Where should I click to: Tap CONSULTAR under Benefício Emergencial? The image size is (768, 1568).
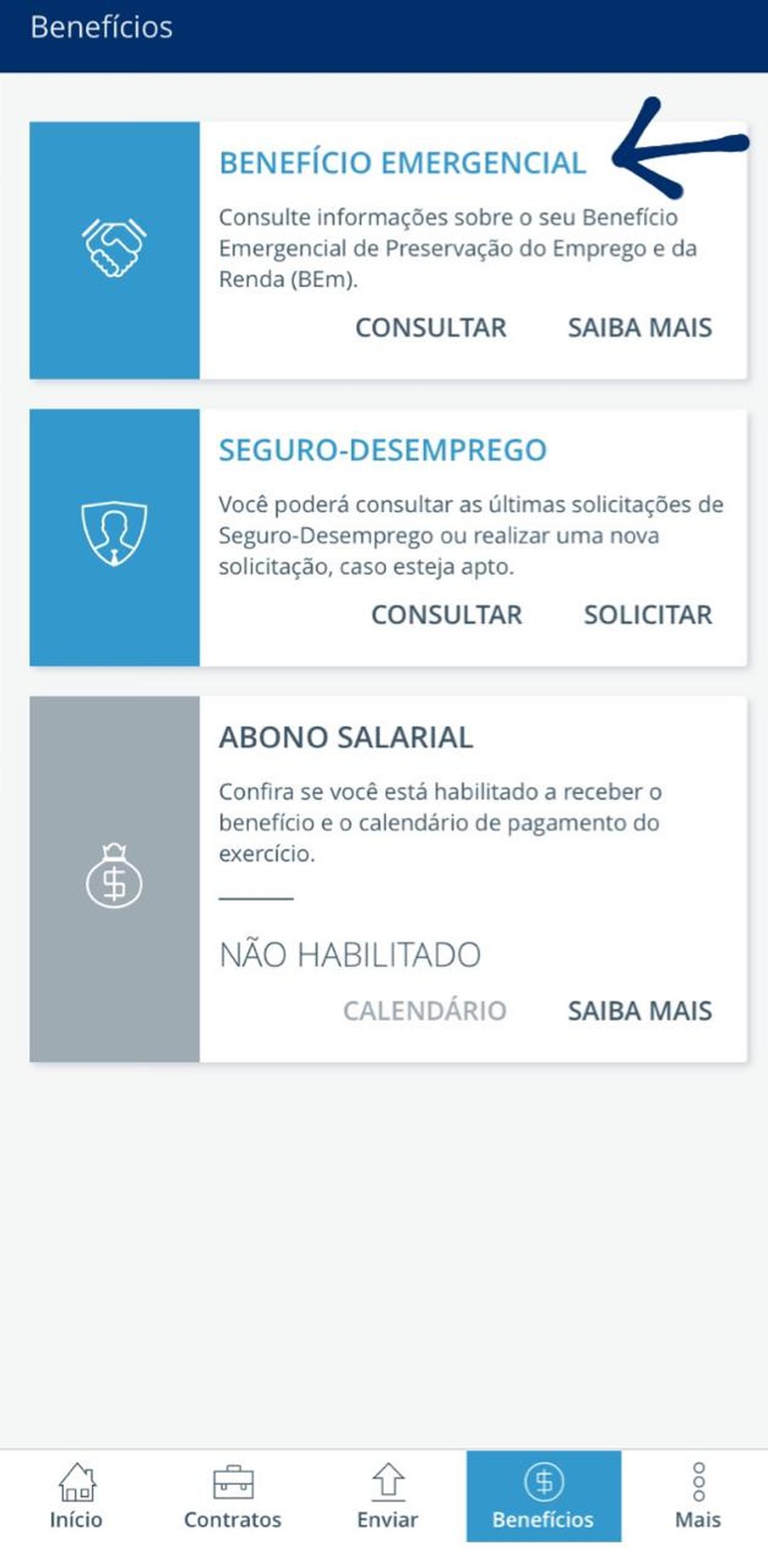pos(431,328)
